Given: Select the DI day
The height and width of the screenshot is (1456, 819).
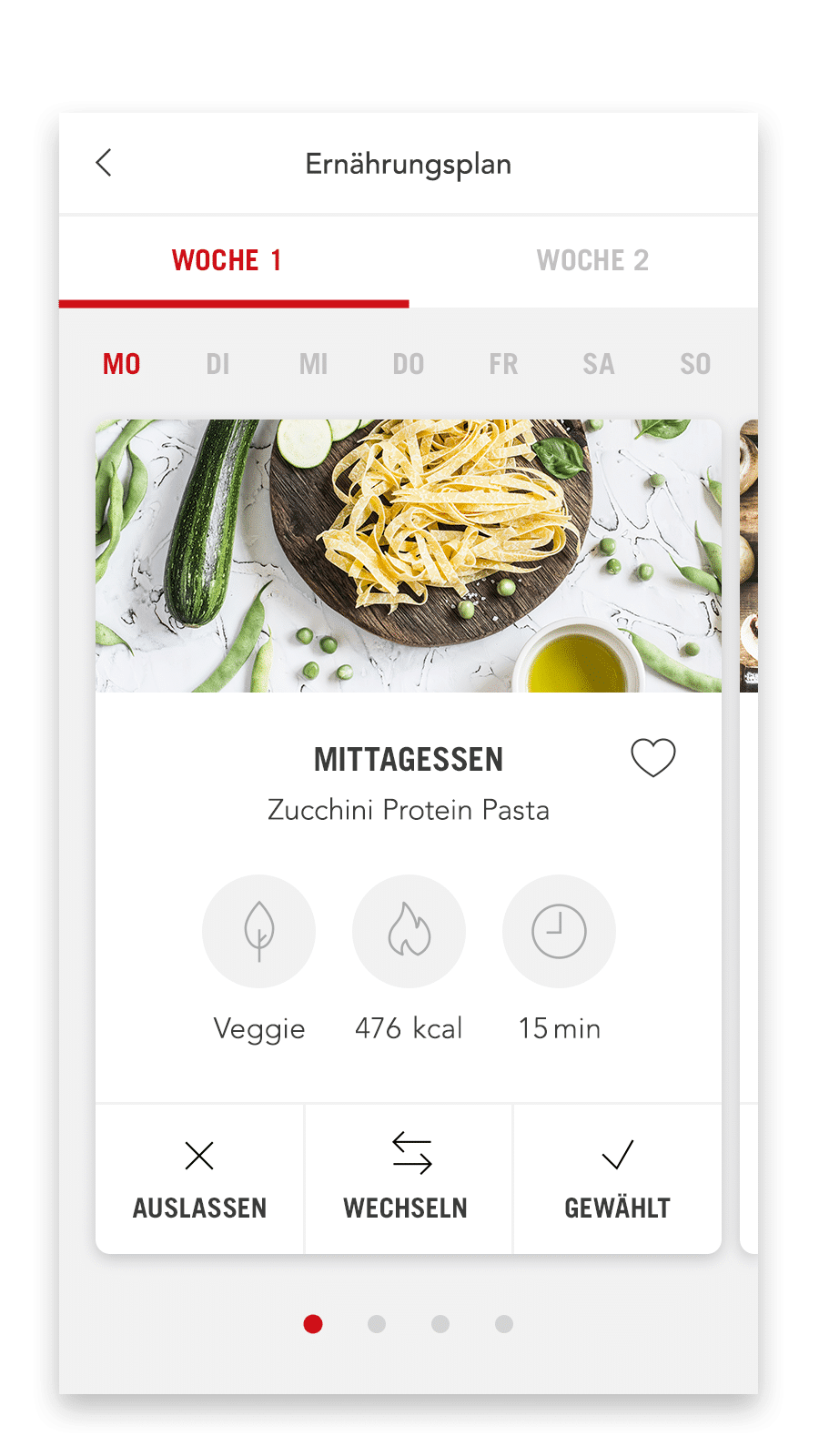Looking at the screenshot, I should click(x=217, y=364).
